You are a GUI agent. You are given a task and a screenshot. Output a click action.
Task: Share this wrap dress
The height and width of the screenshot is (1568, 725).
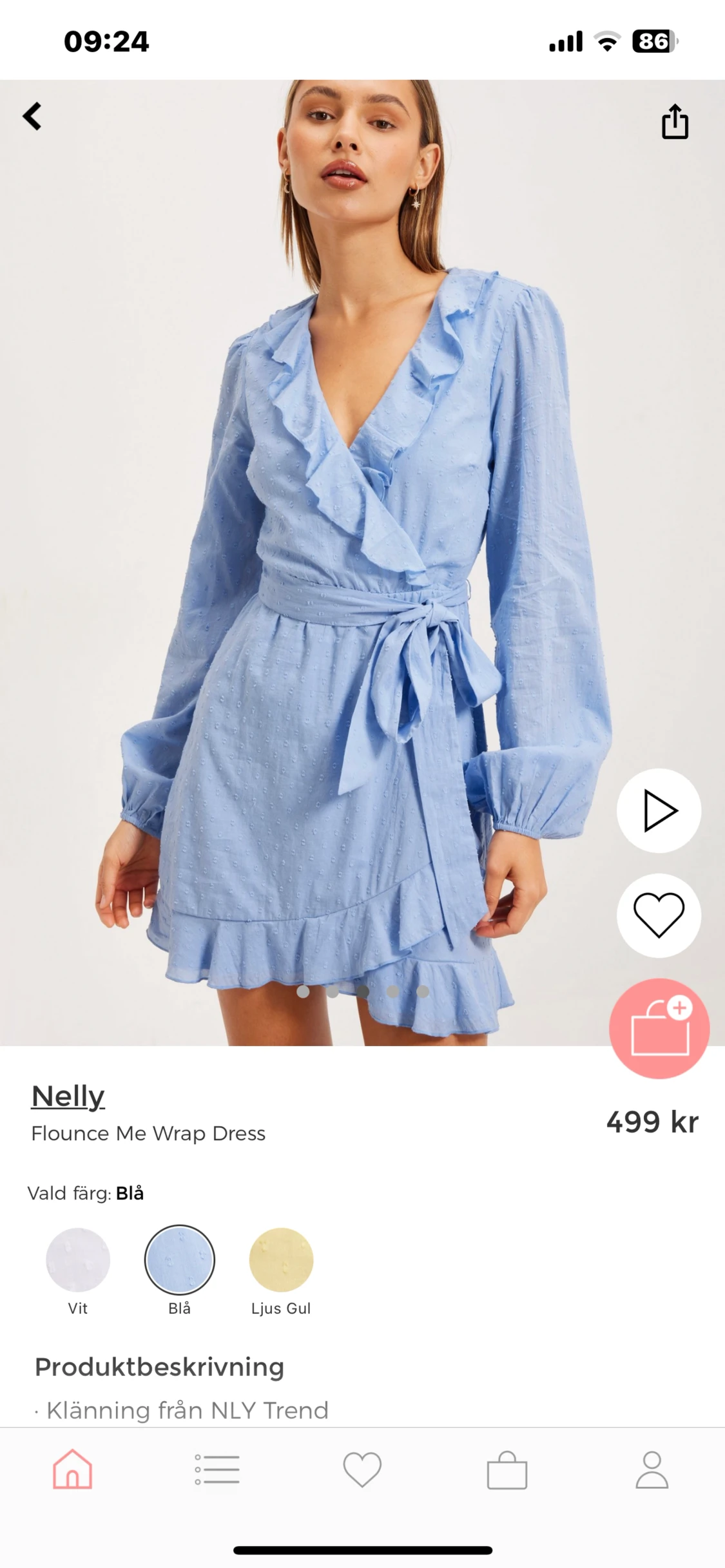pyautogui.click(x=675, y=121)
